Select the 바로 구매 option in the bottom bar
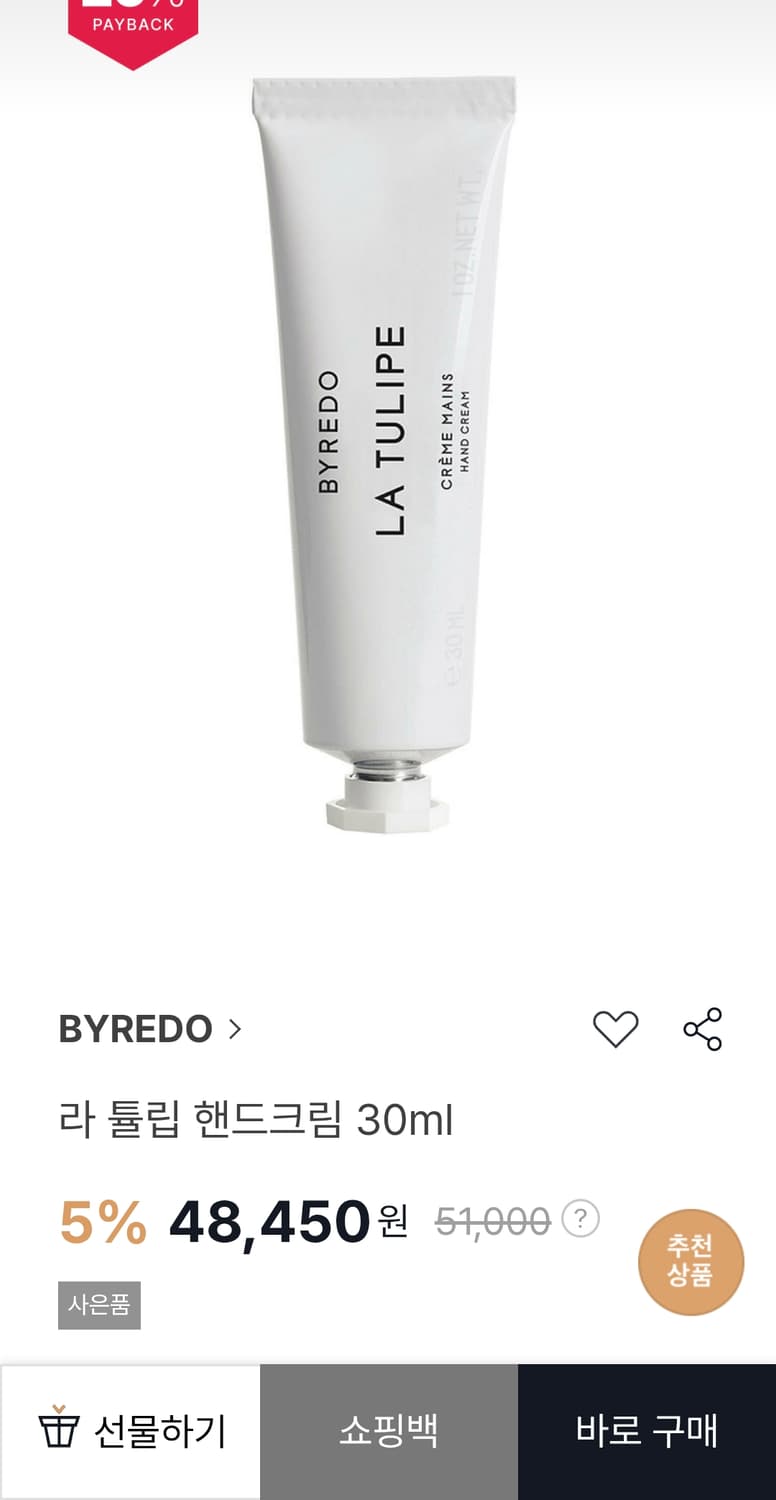This screenshot has height=1500, width=776. [646, 1430]
